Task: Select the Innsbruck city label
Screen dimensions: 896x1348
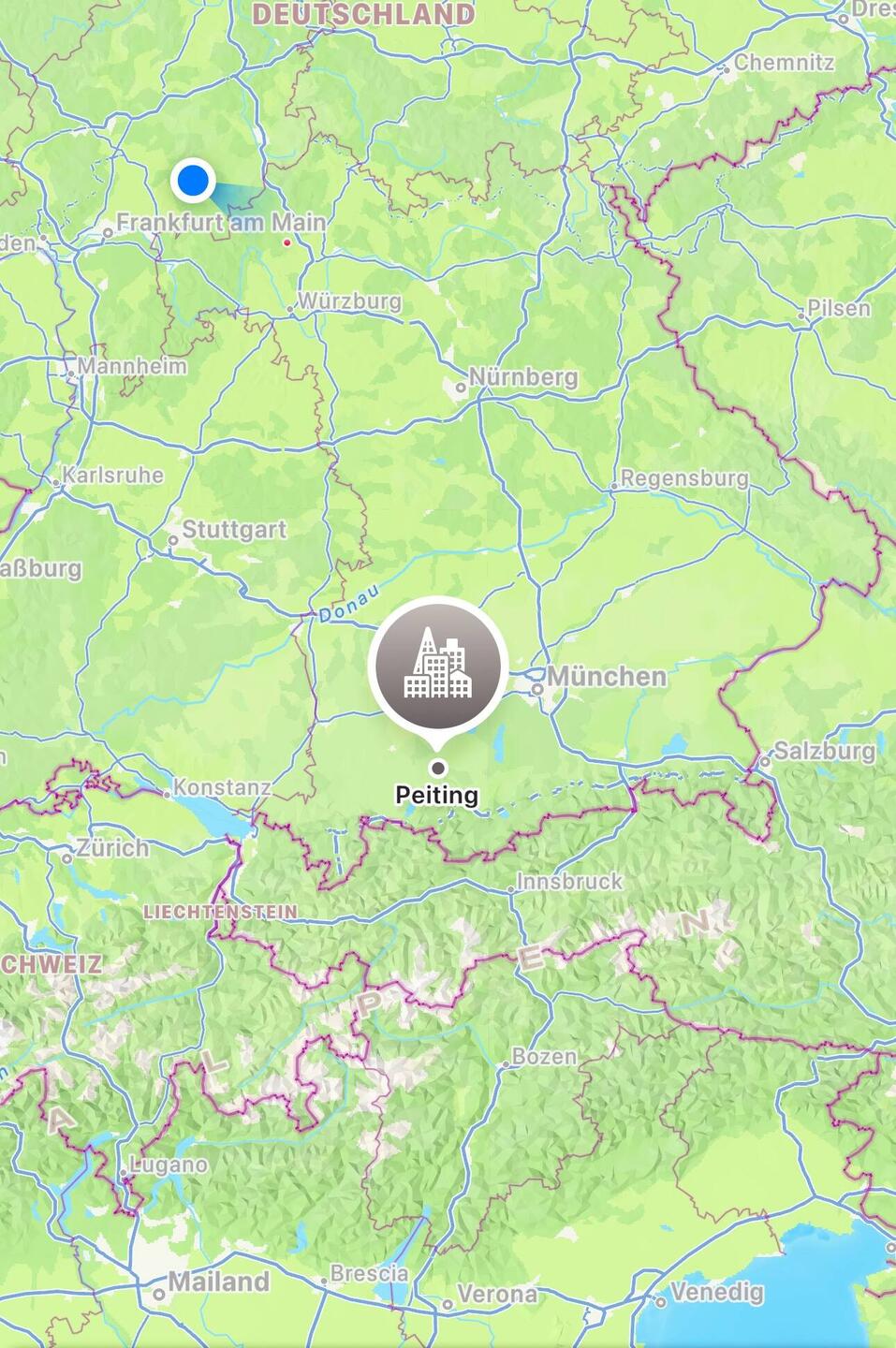Action: pos(569,882)
